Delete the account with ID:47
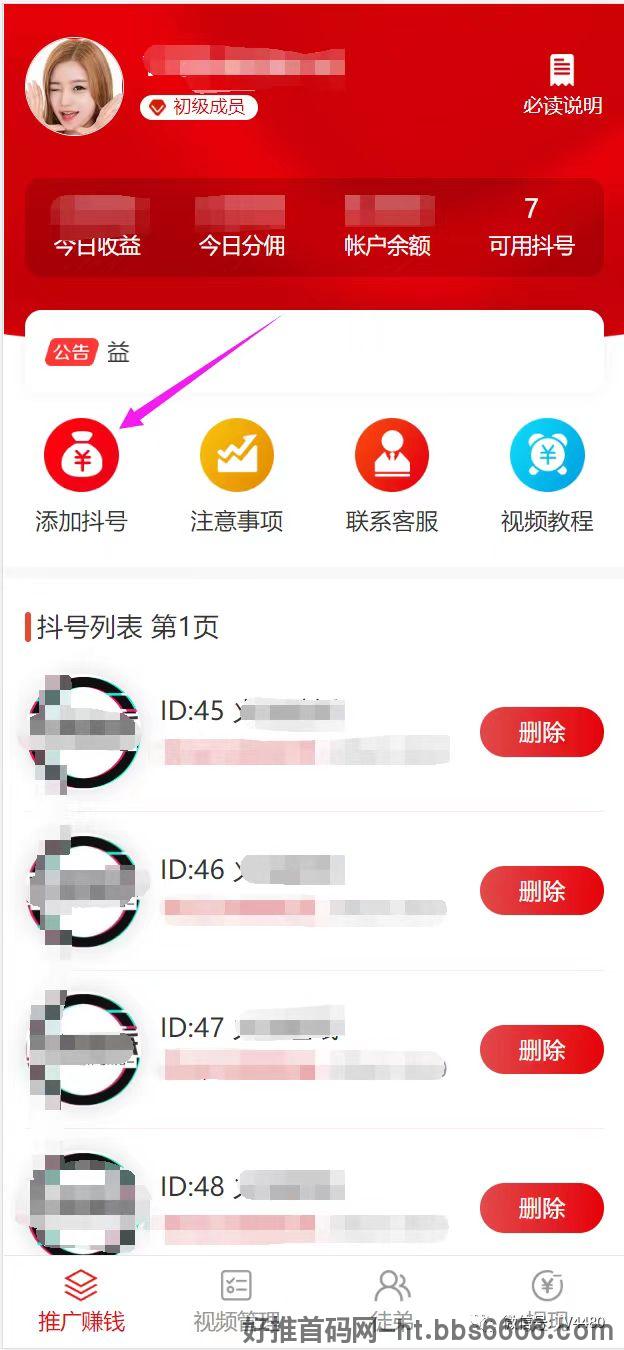Image resolution: width=624 pixels, height=1350 pixels. (x=542, y=1050)
